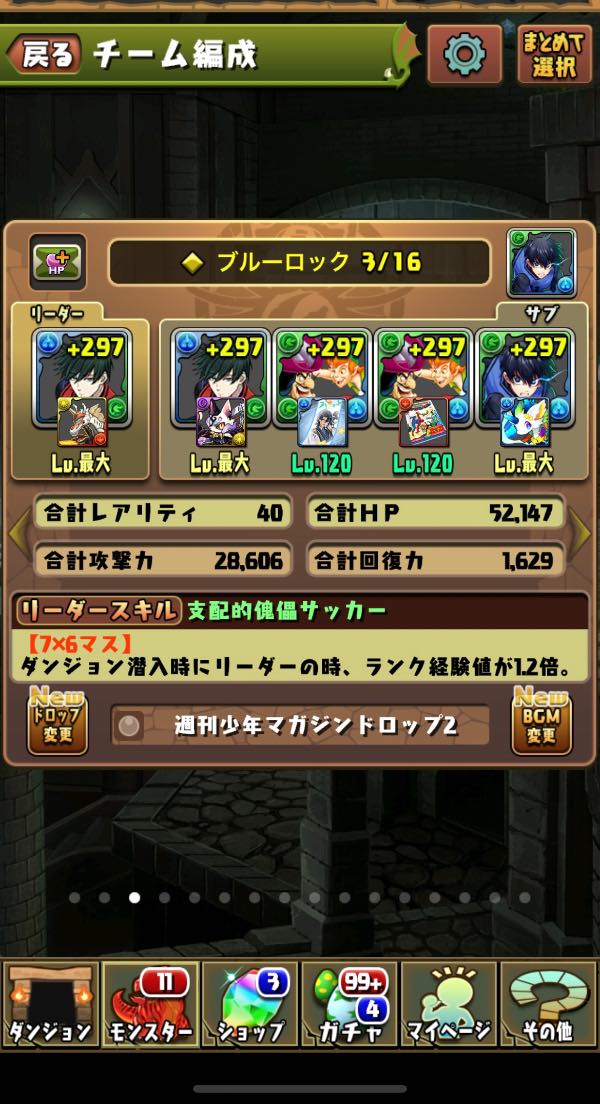Go to マイページ tab

point(450,1004)
